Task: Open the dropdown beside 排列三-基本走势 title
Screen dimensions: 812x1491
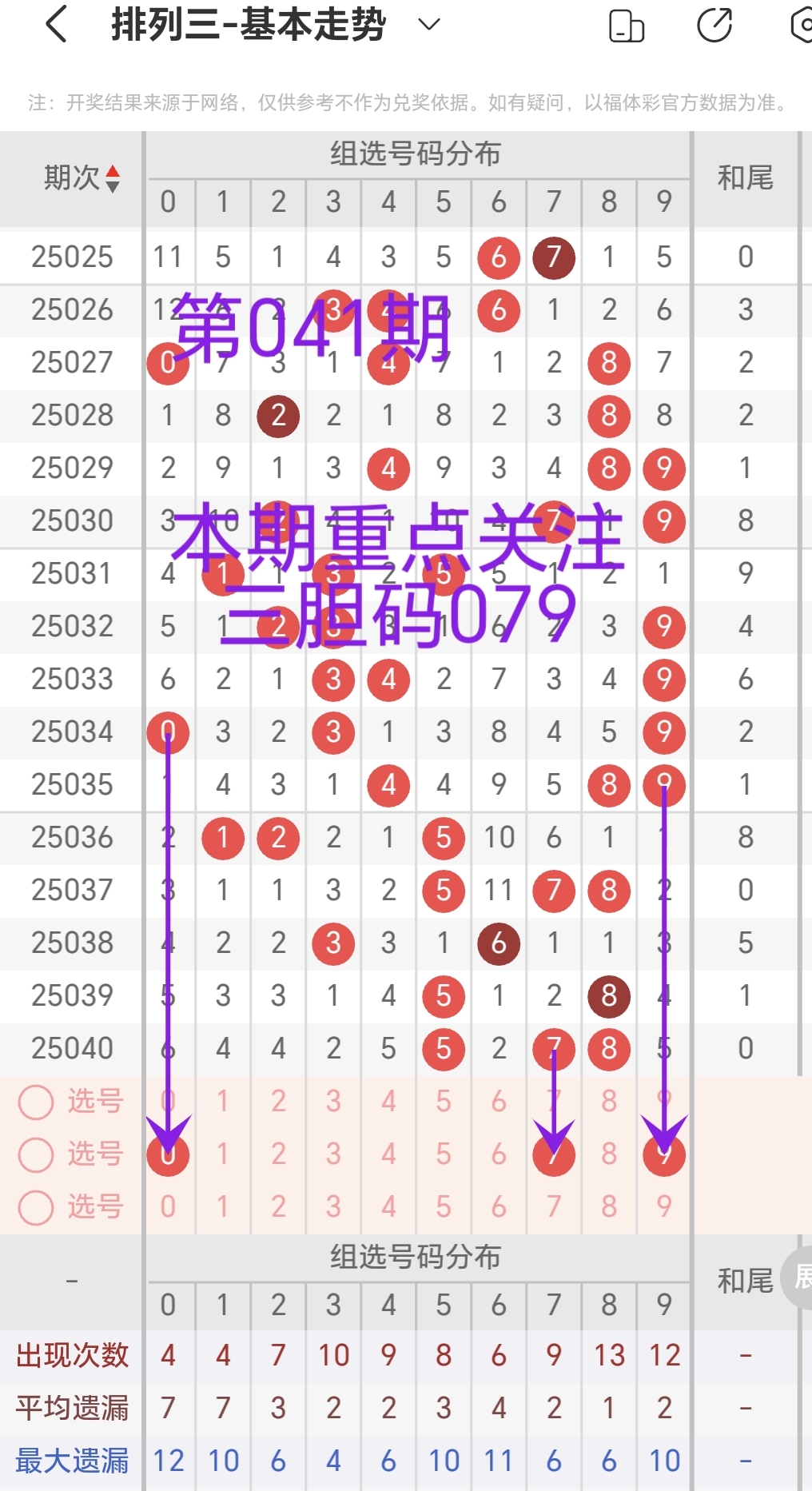Action: 428,25
